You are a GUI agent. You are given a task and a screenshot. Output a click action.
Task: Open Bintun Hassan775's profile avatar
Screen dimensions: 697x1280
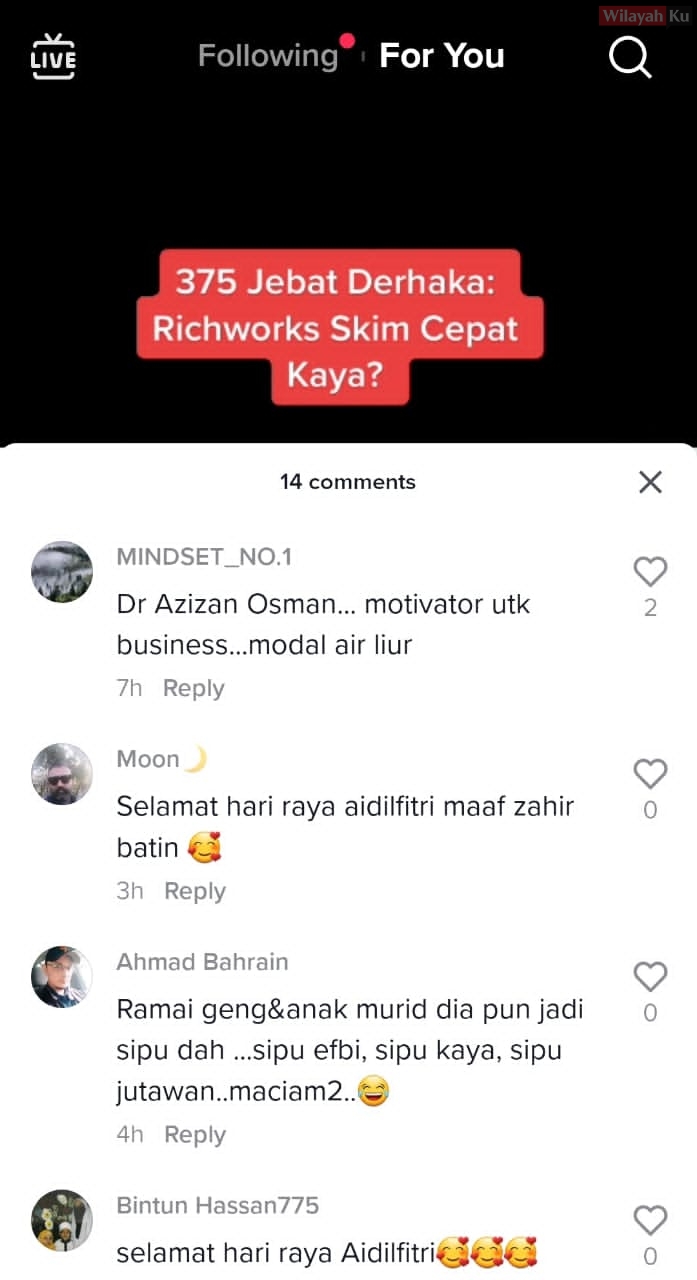pyautogui.click(x=62, y=1220)
